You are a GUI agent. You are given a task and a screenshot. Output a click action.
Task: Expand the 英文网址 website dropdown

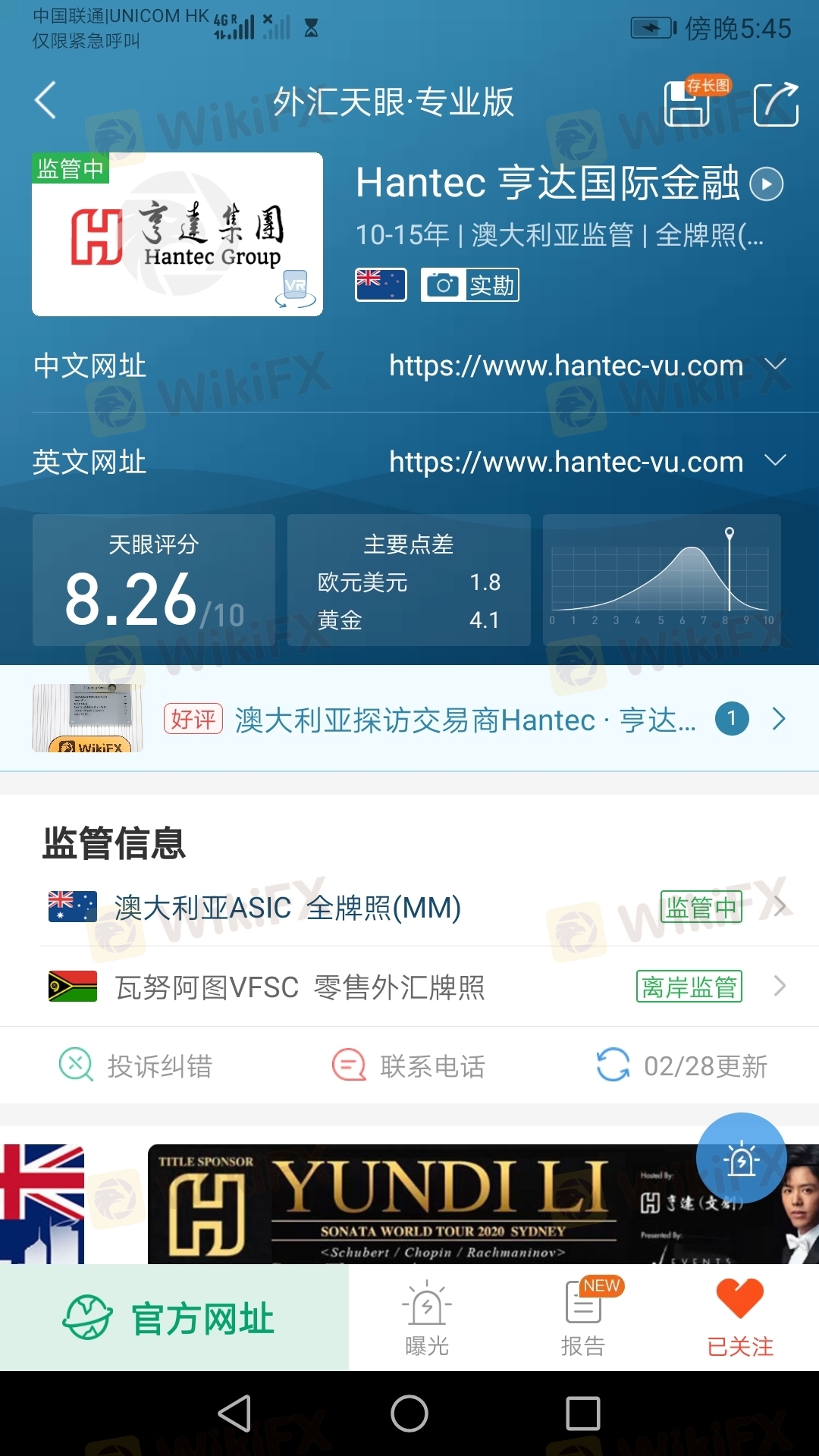click(x=775, y=461)
